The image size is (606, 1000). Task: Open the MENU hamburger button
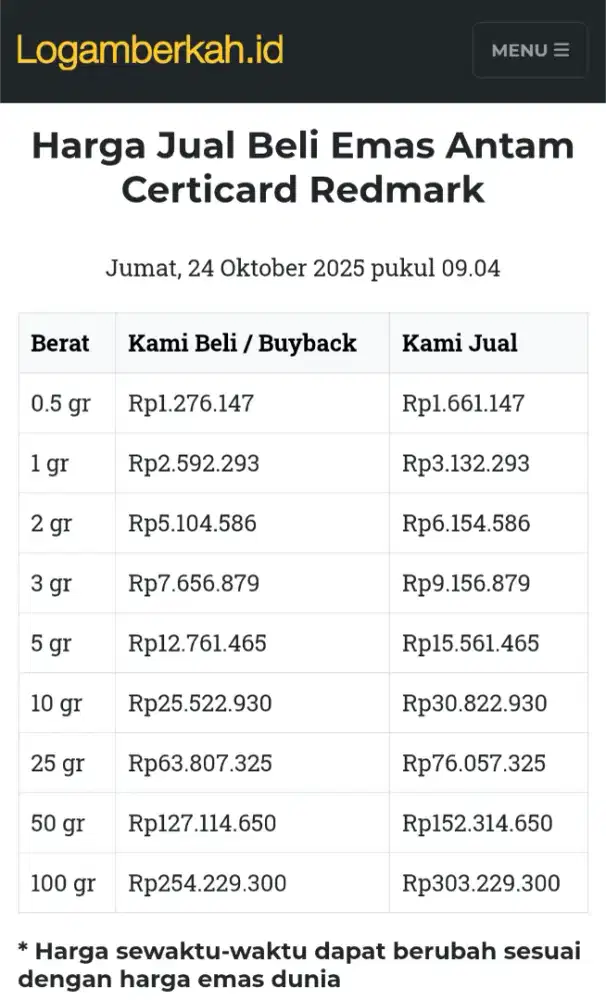(530, 50)
